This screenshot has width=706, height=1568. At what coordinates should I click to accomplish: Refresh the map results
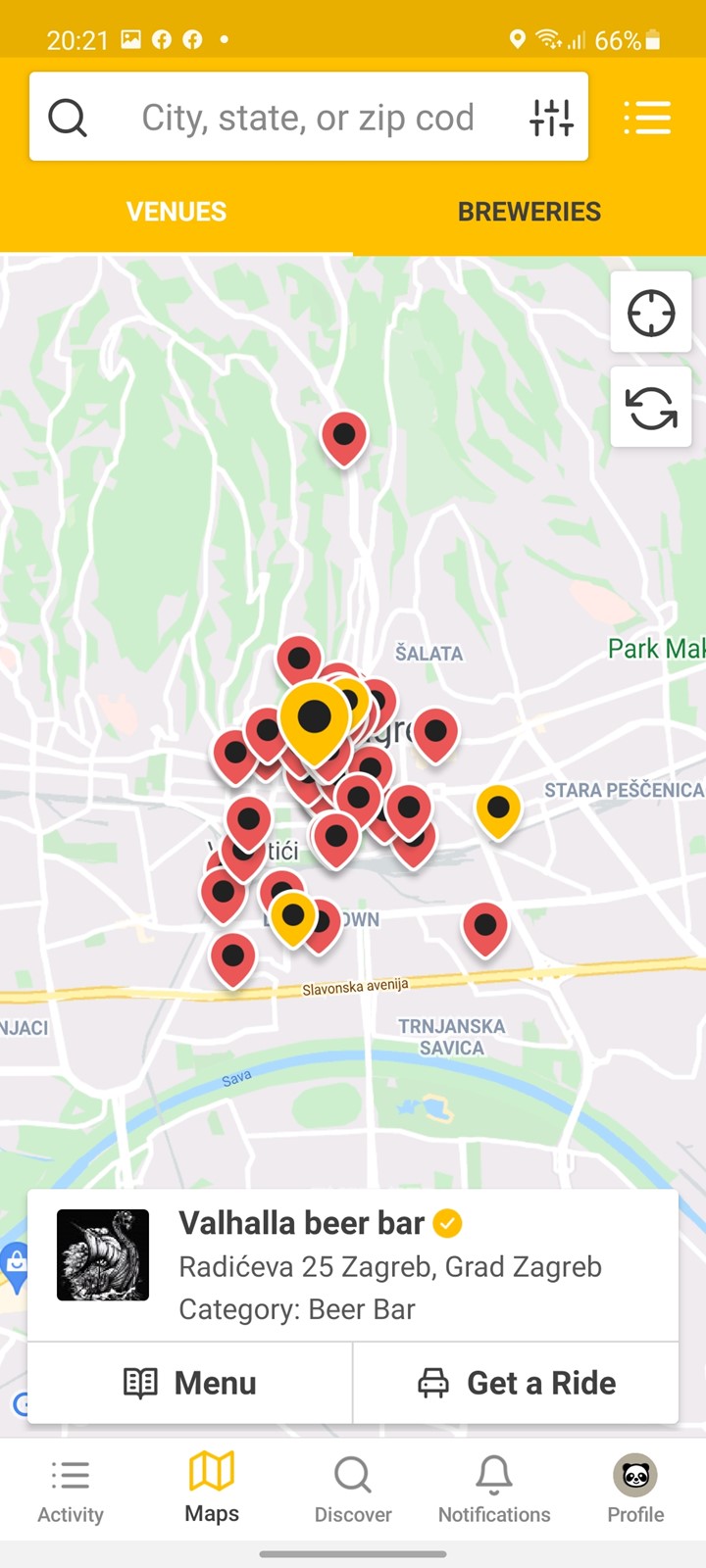651,408
